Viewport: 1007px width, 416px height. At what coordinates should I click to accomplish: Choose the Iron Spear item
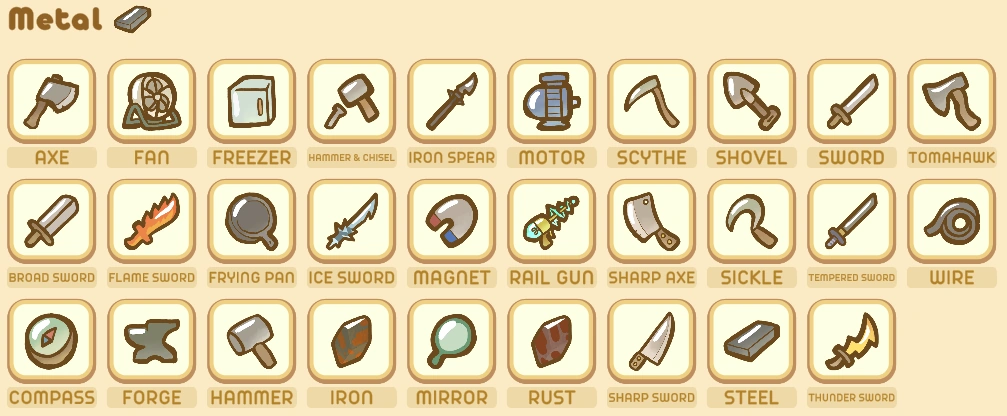451,102
